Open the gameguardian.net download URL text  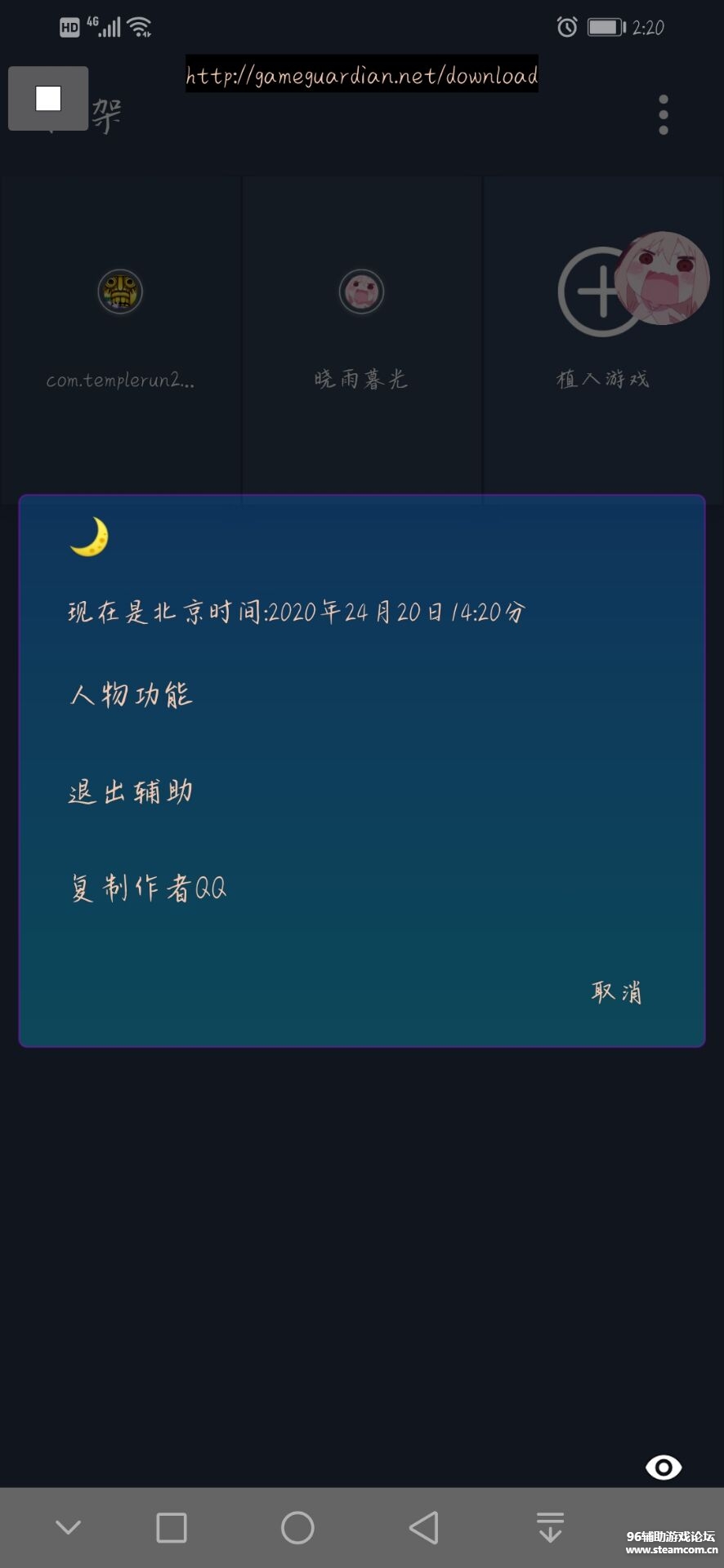coord(361,76)
